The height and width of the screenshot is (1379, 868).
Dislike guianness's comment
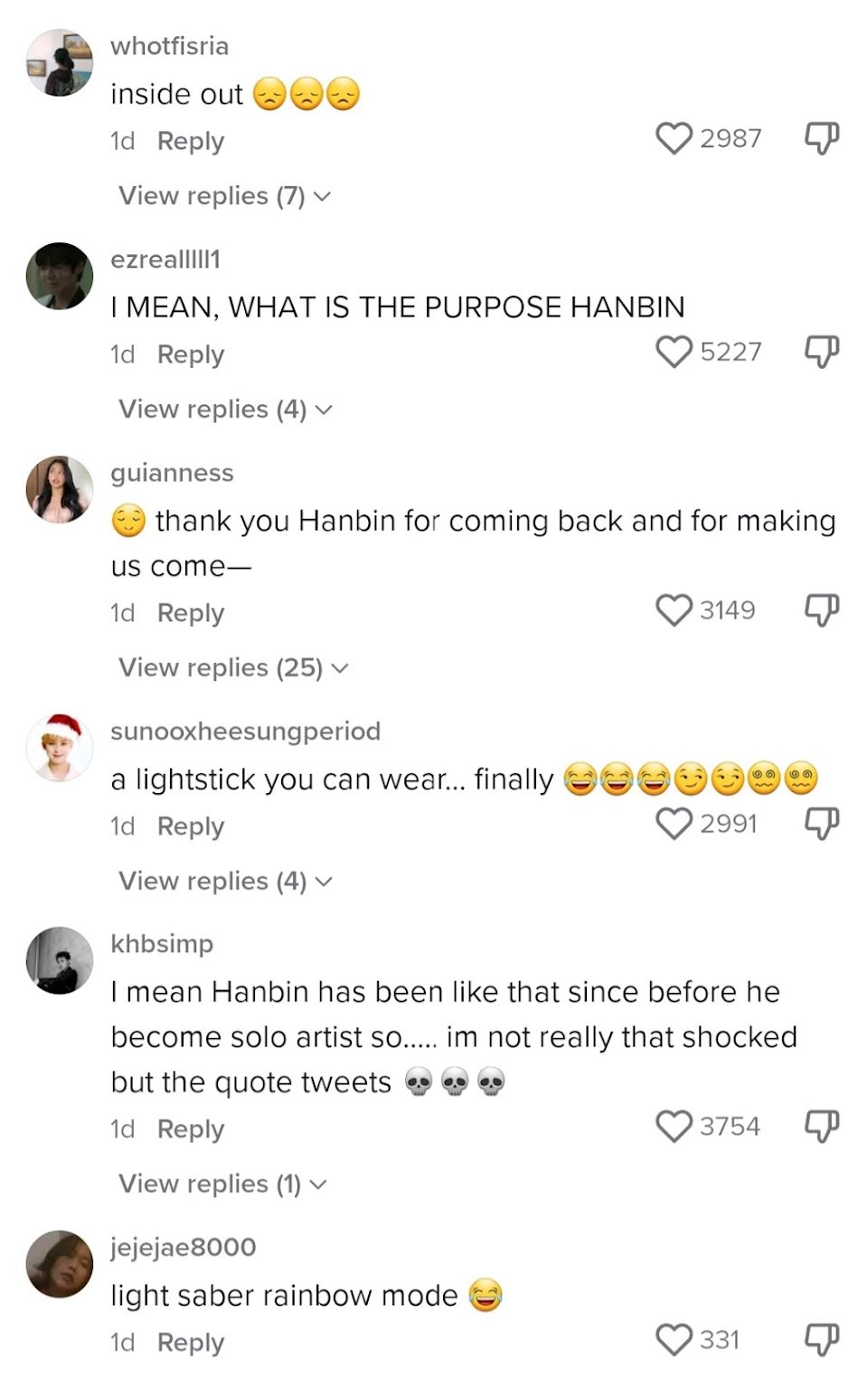[822, 610]
